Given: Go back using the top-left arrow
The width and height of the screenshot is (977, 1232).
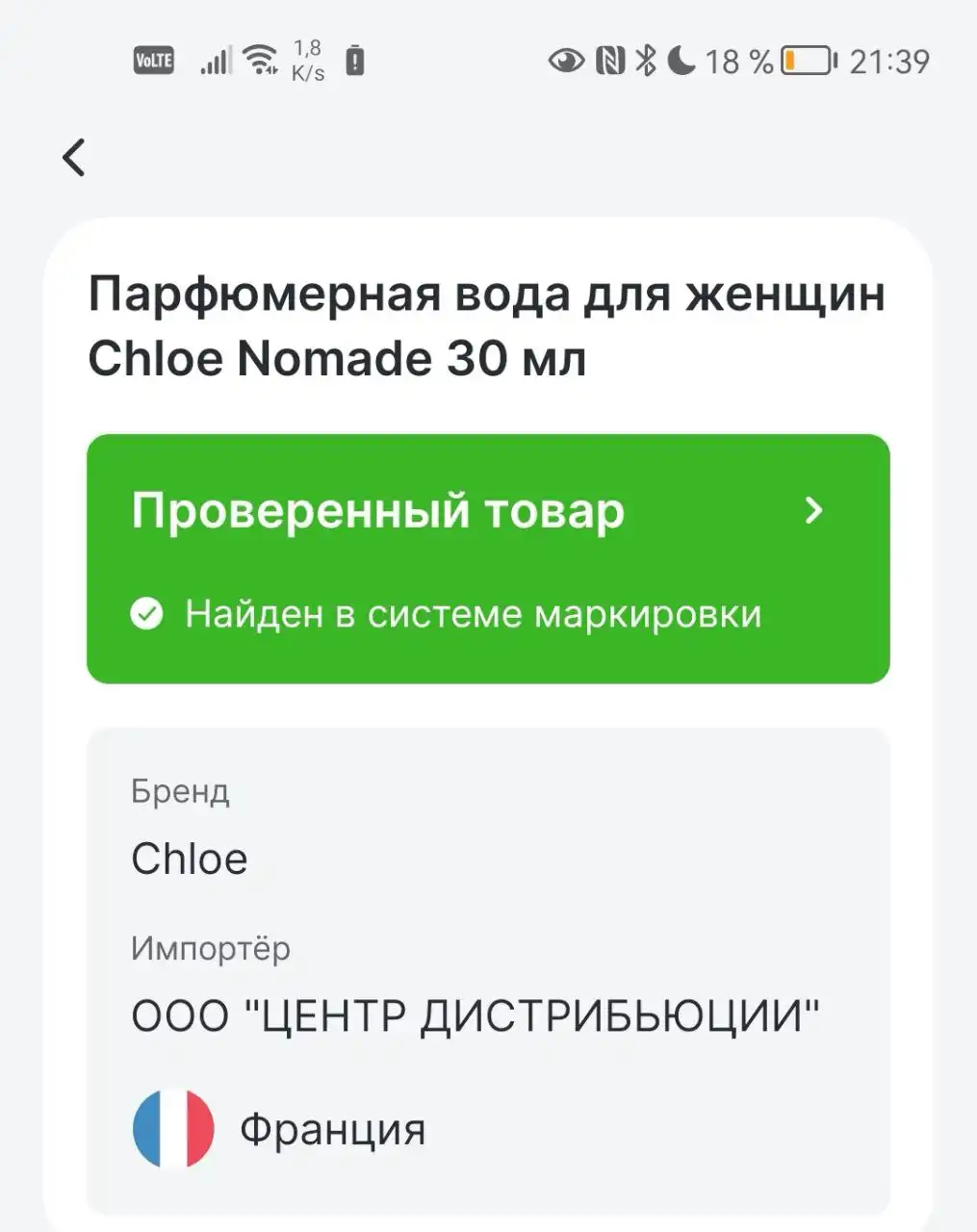Looking at the screenshot, I should (x=74, y=157).
